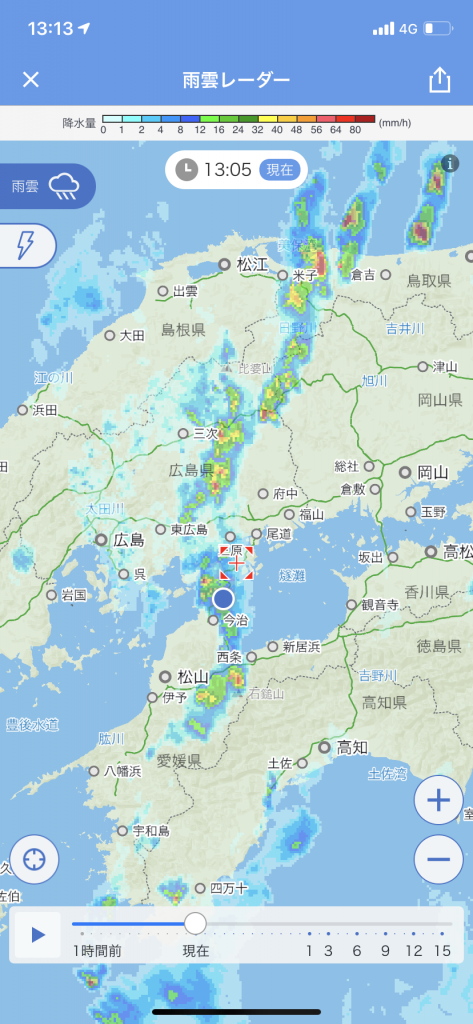Screen dimensions: 473x1024
Task: Center map on current location
Action: pos(34,859)
